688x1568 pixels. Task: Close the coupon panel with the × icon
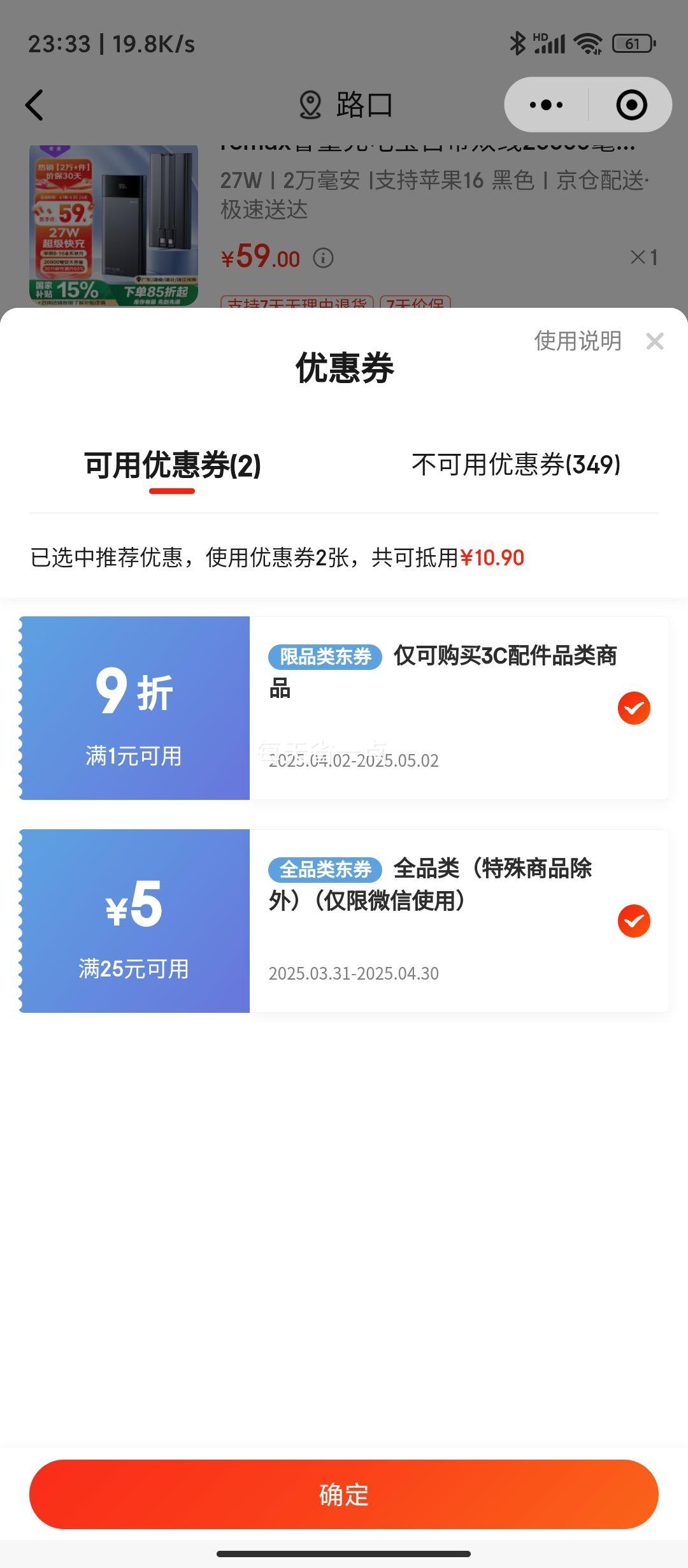pos(656,342)
